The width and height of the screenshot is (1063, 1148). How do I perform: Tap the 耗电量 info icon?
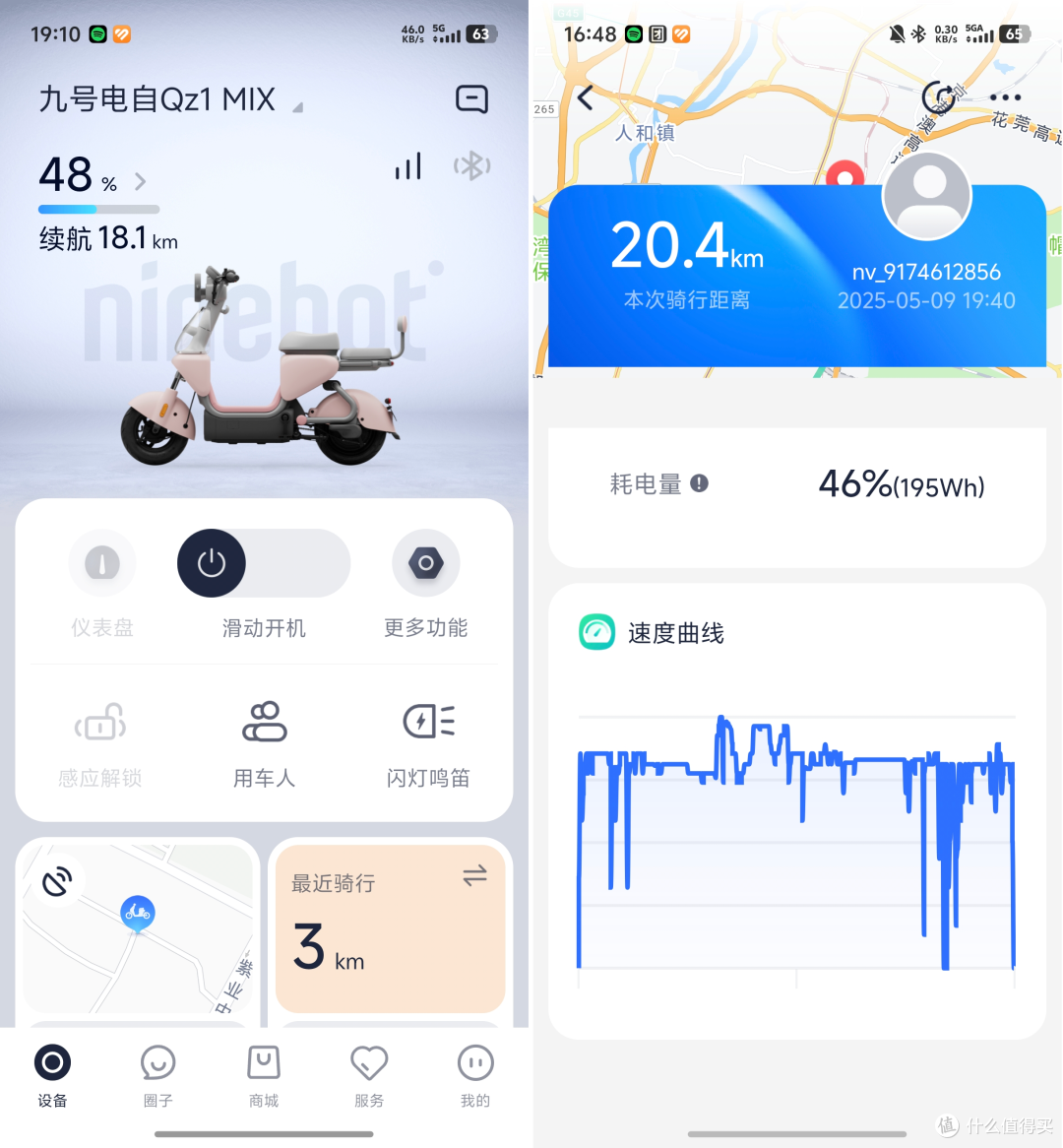click(x=701, y=482)
